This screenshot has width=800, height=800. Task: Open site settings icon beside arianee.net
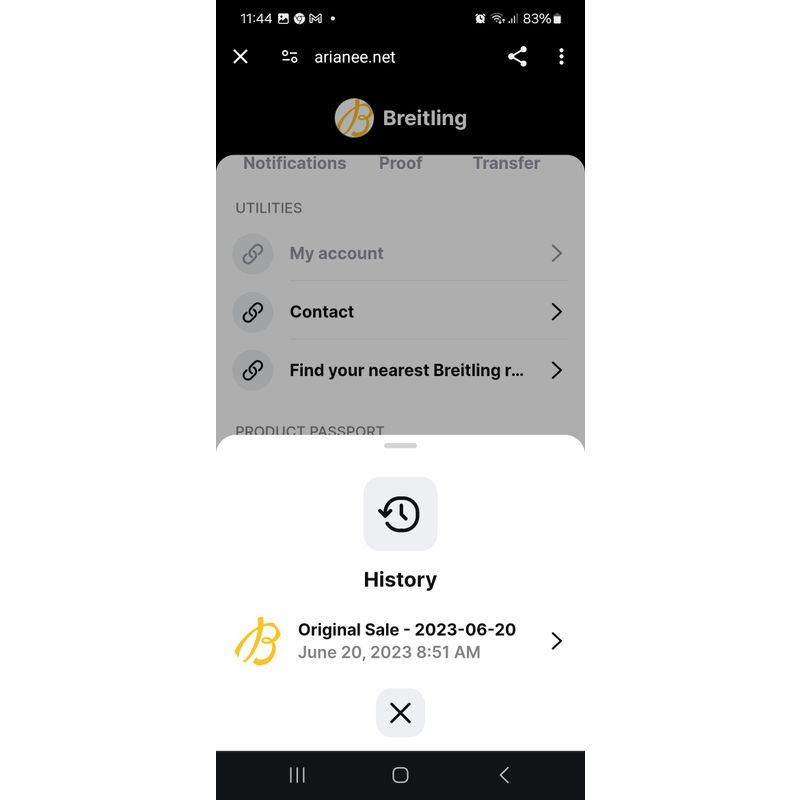click(x=289, y=57)
